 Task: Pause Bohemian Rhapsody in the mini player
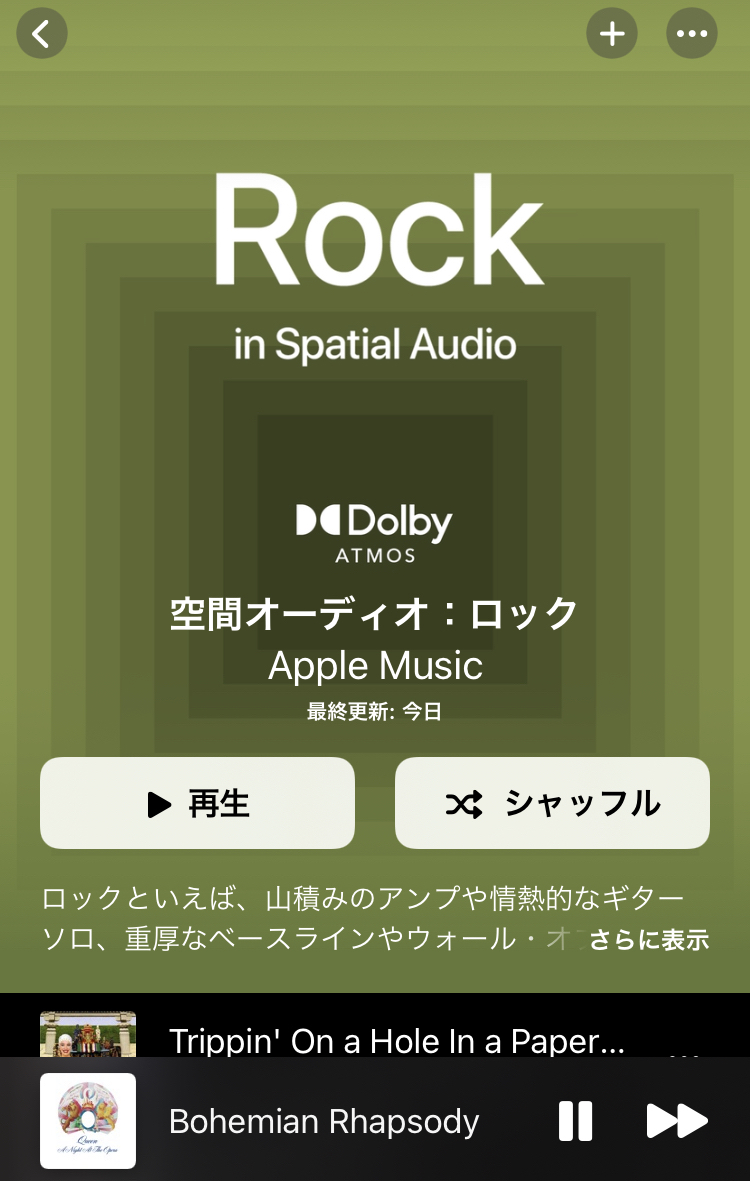[x=575, y=1121]
